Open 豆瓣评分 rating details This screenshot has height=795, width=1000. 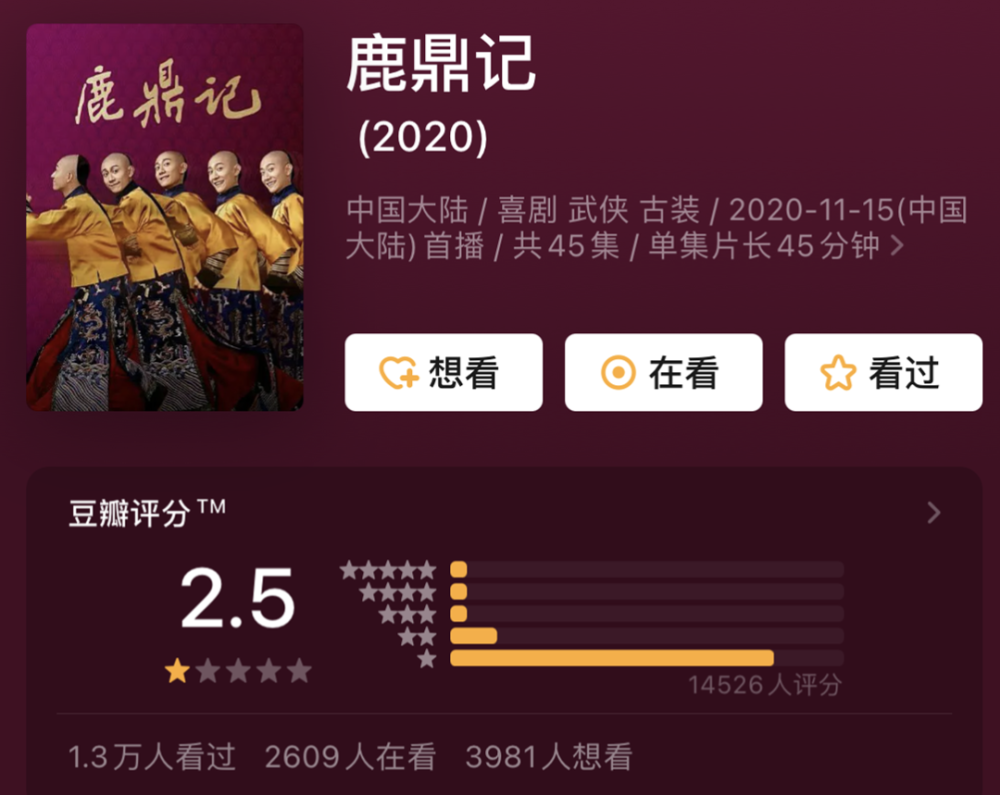(933, 513)
